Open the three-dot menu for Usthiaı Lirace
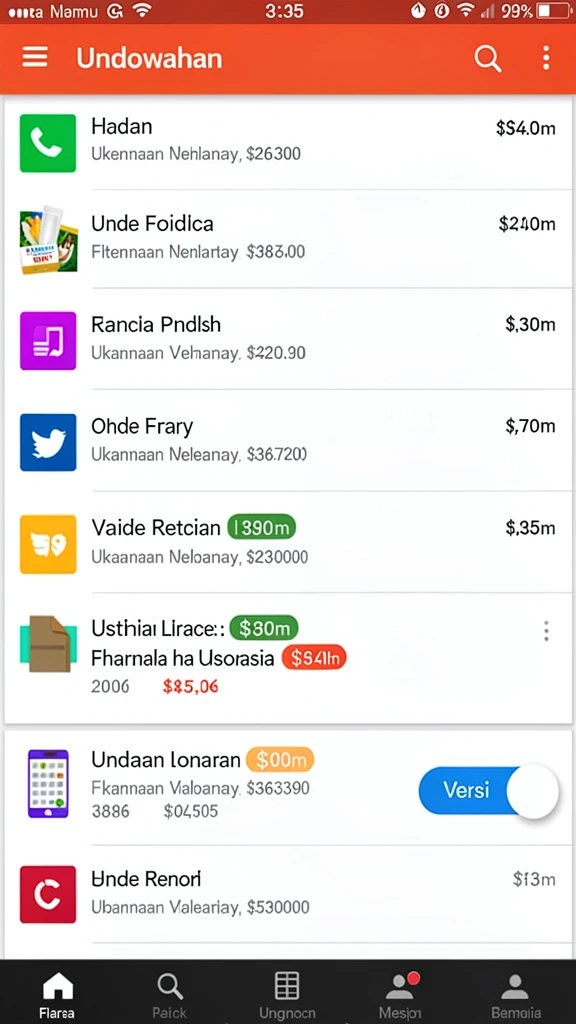 546,631
